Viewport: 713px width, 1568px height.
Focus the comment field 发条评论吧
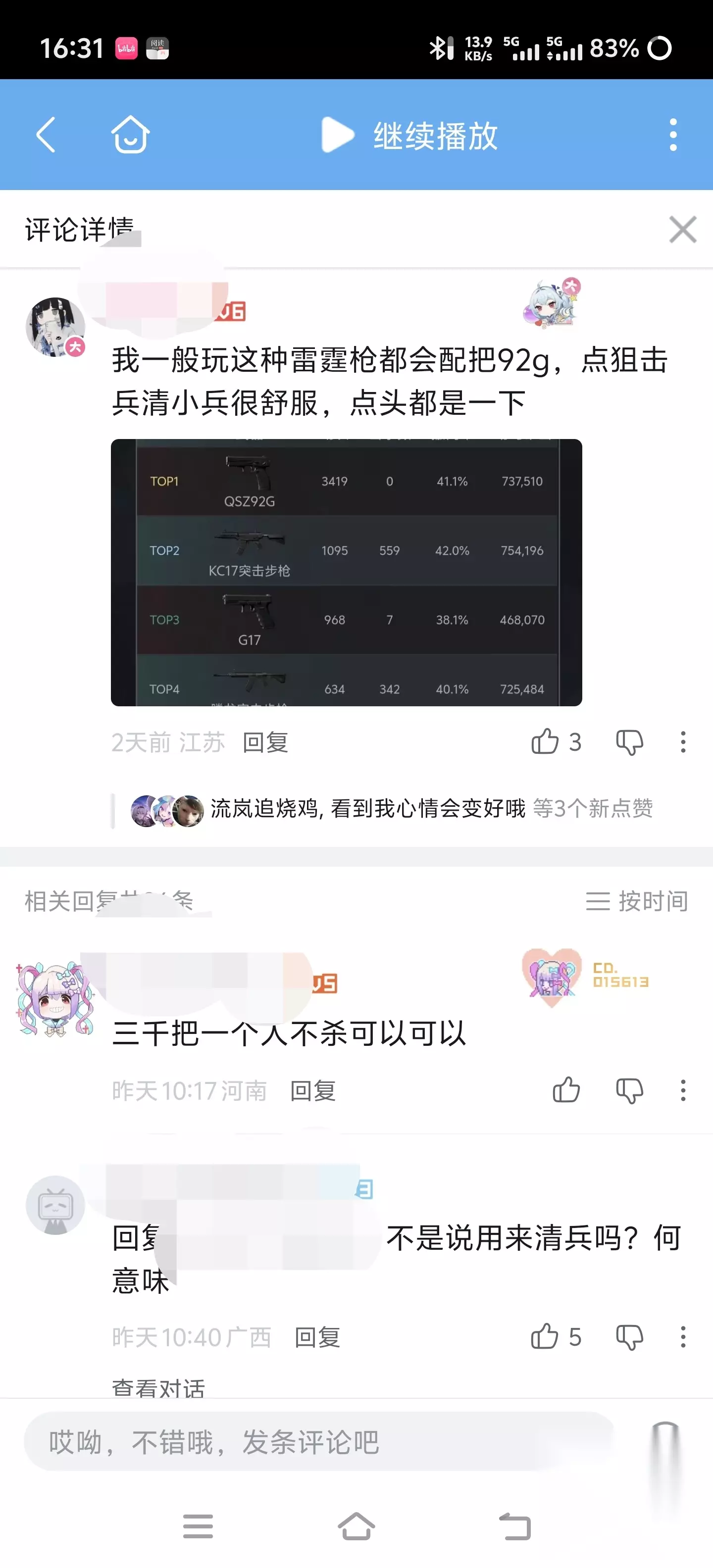point(319,1442)
